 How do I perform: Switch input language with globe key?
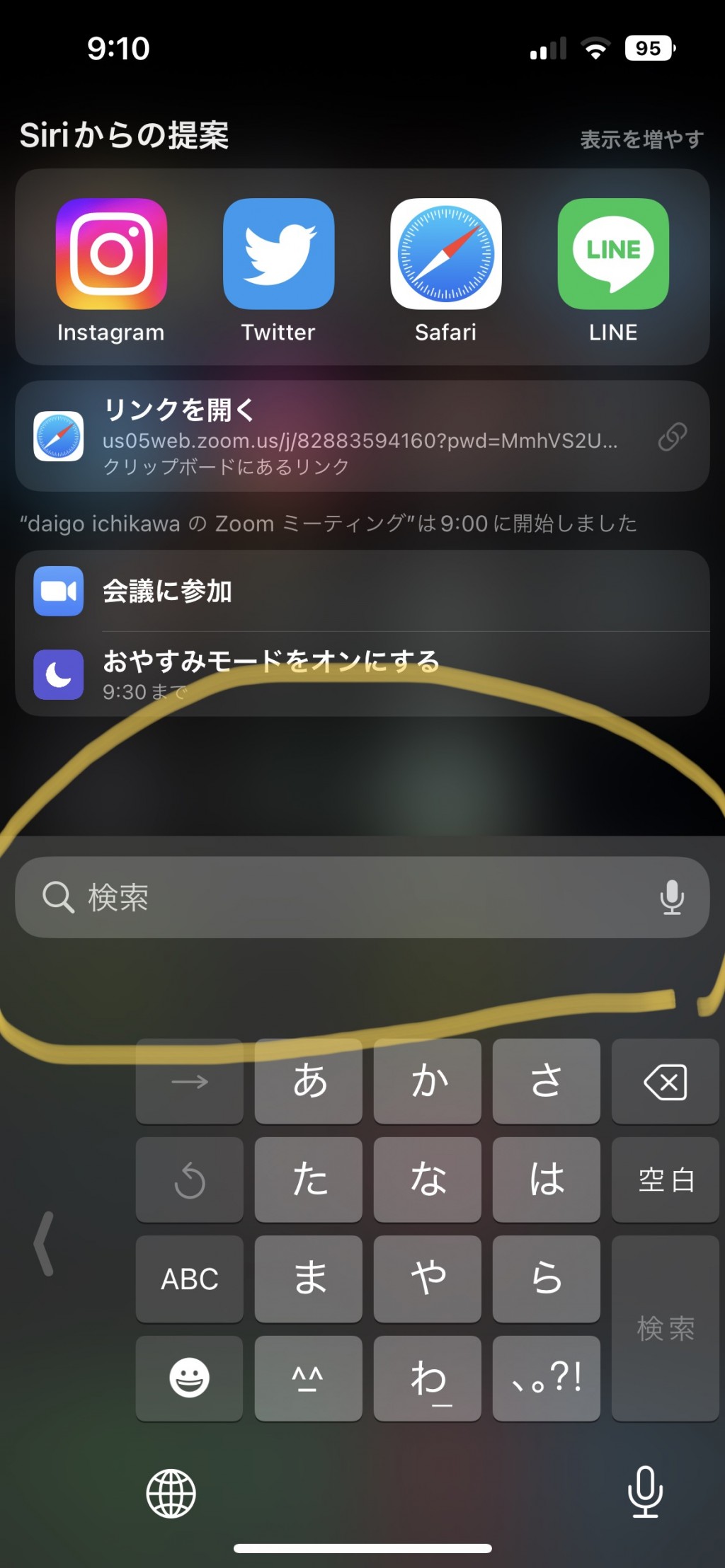click(x=171, y=1493)
